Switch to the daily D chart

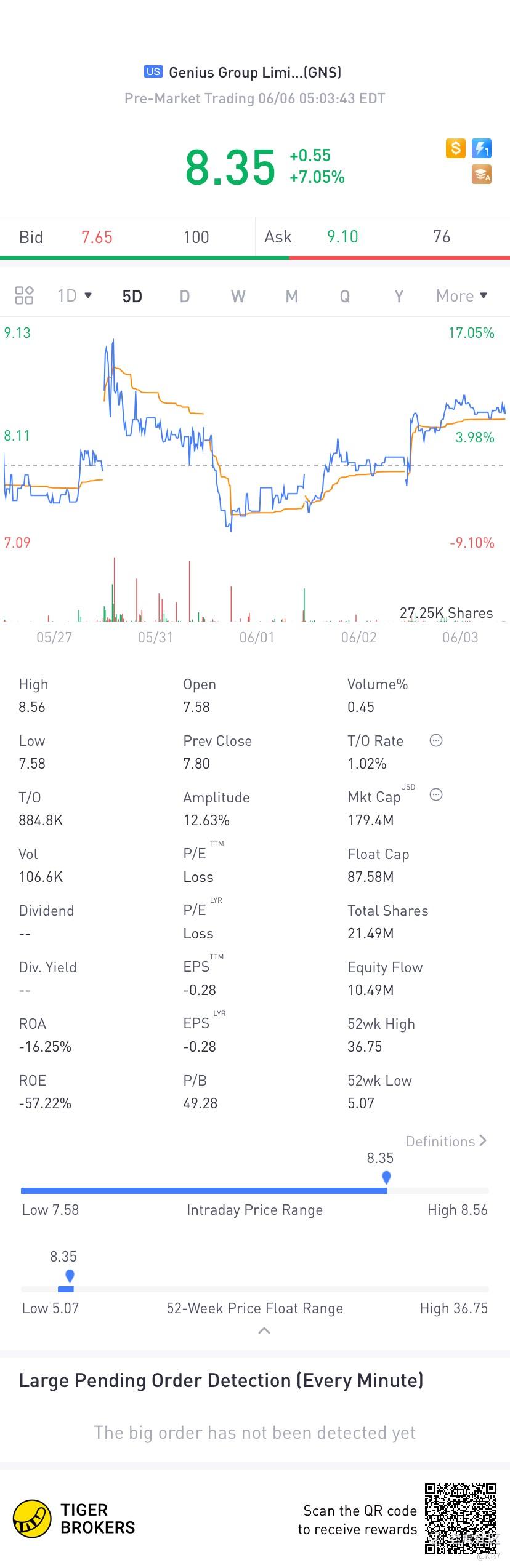click(184, 296)
